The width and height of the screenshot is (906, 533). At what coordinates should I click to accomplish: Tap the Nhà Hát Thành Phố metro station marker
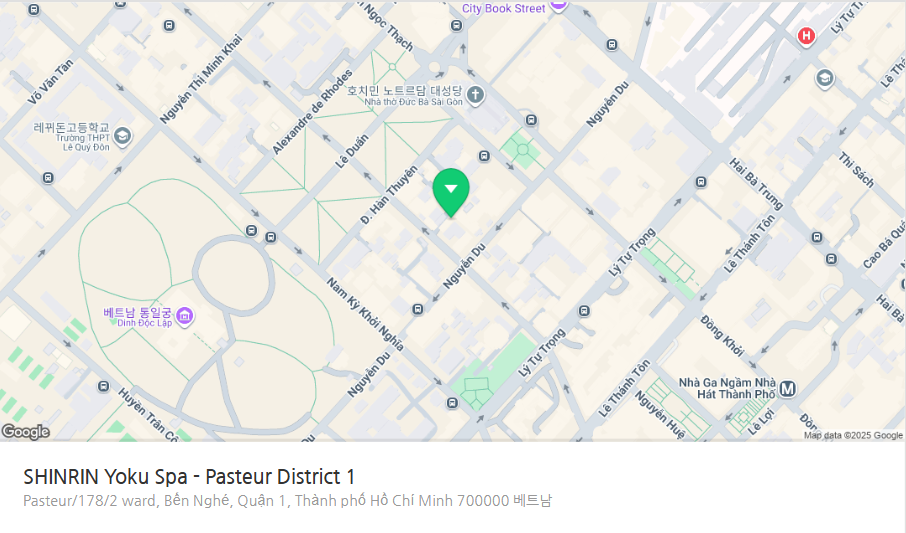(788, 388)
